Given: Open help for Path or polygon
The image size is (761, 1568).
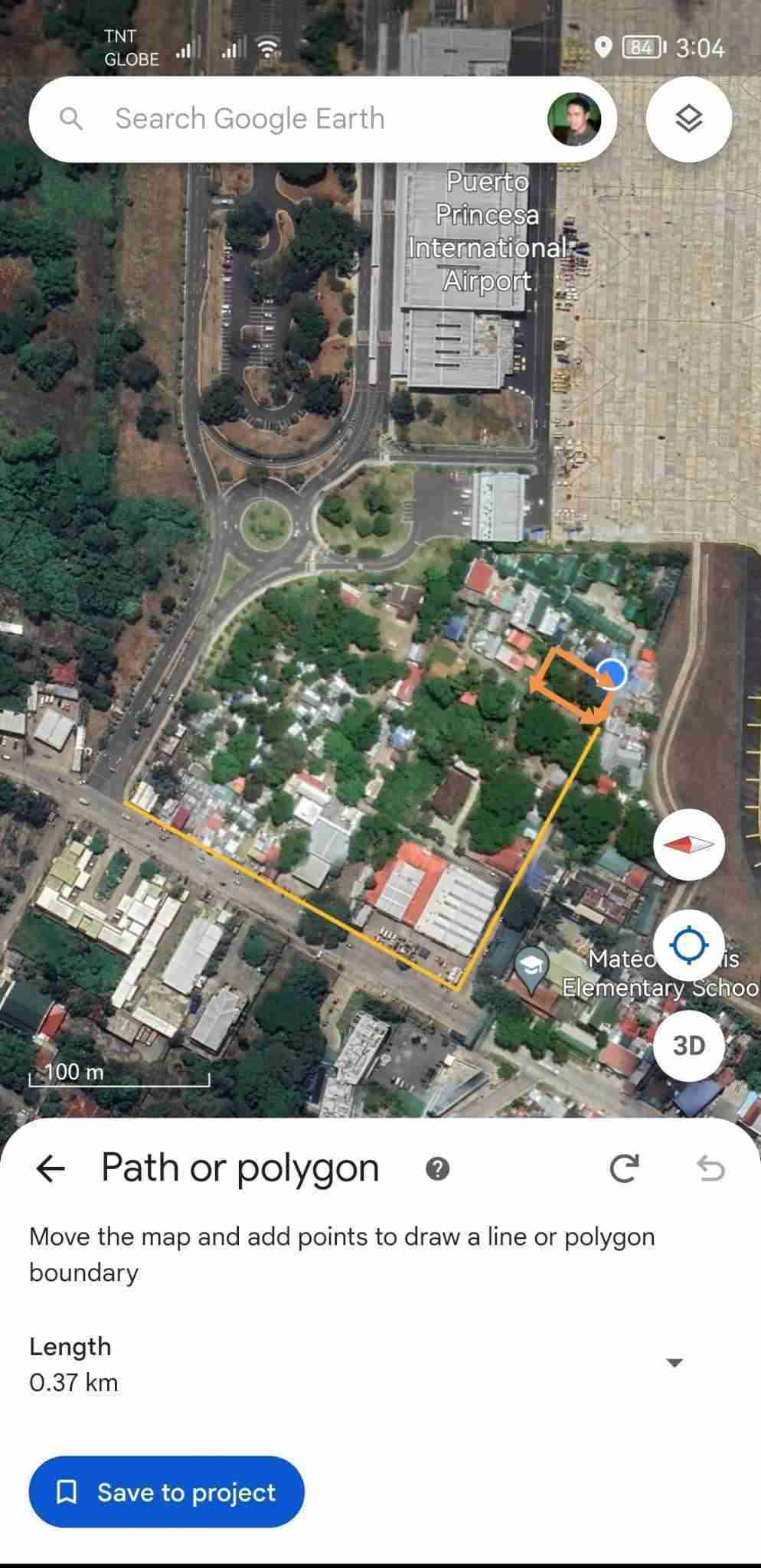Looking at the screenshot, I should pyautogui.click(x=437, y=1169).
